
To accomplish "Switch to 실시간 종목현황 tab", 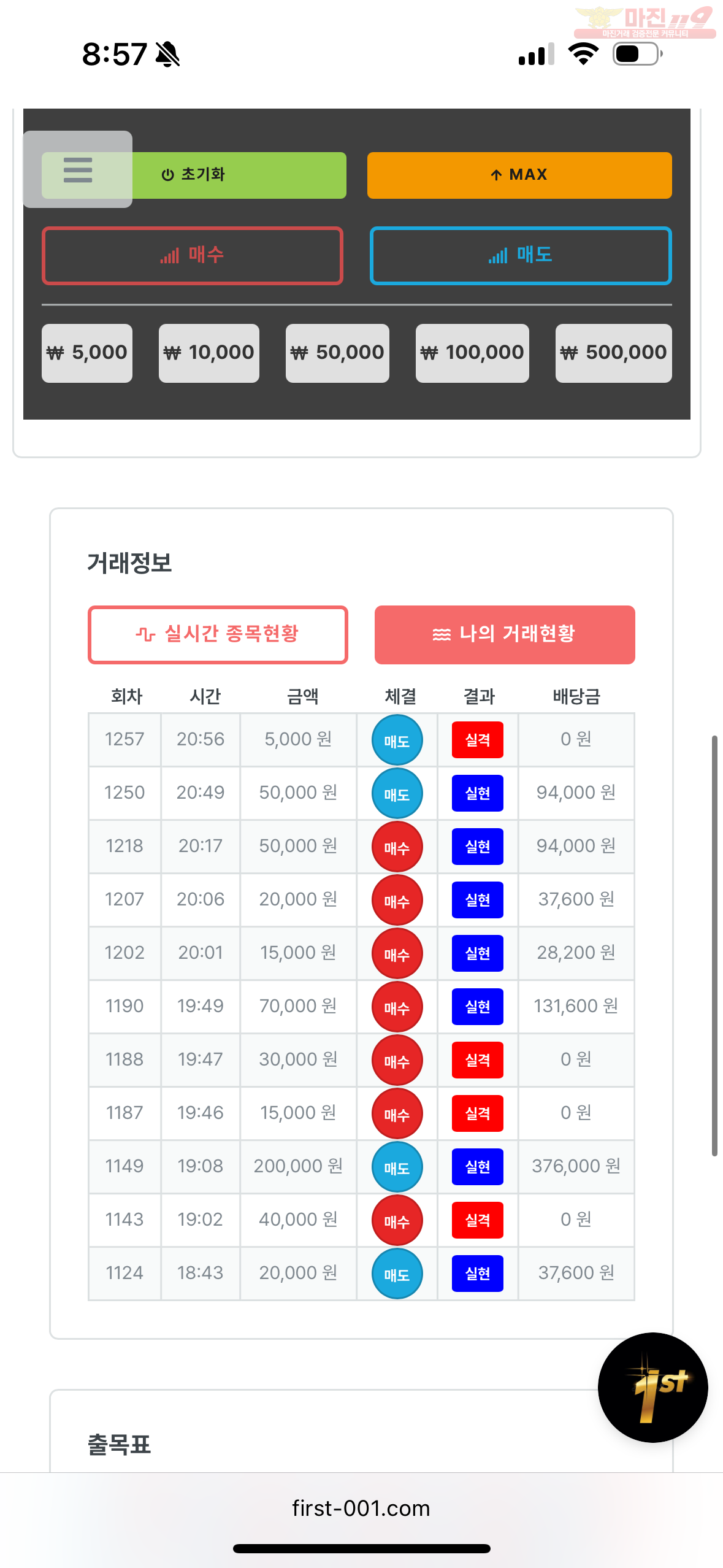I will tap(218, 634).
